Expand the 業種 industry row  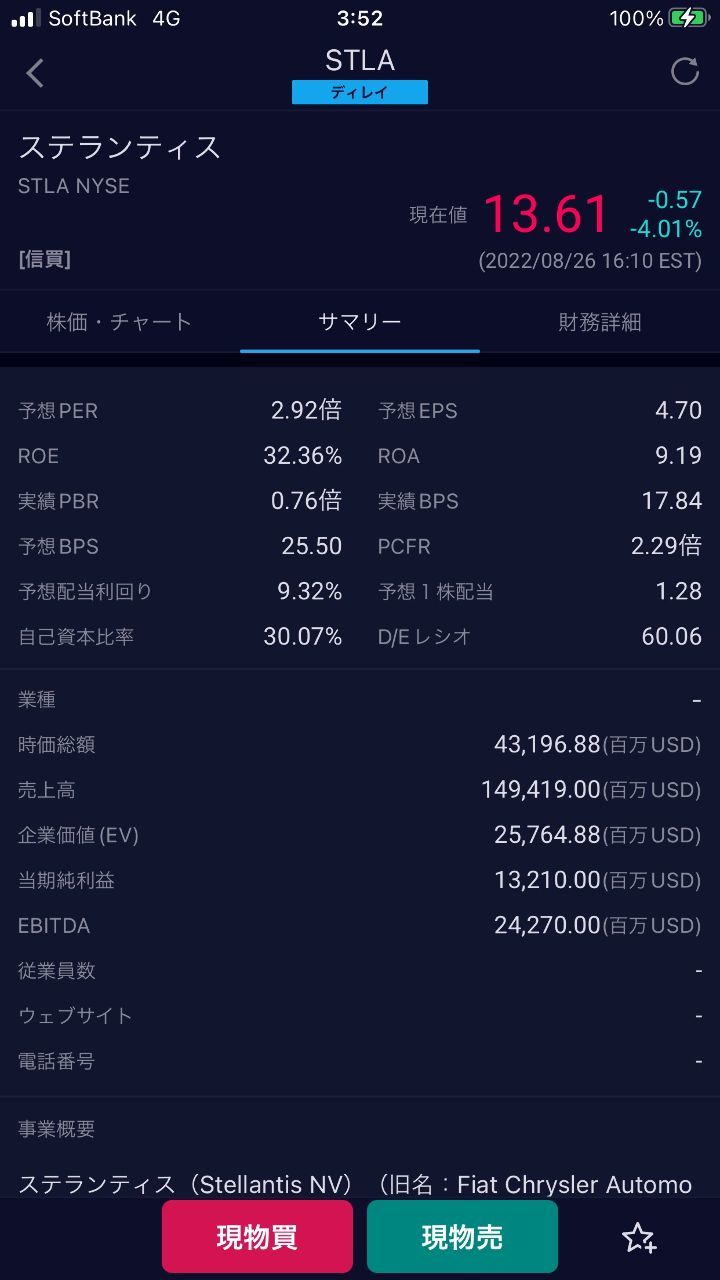click(x=360, y=699)
